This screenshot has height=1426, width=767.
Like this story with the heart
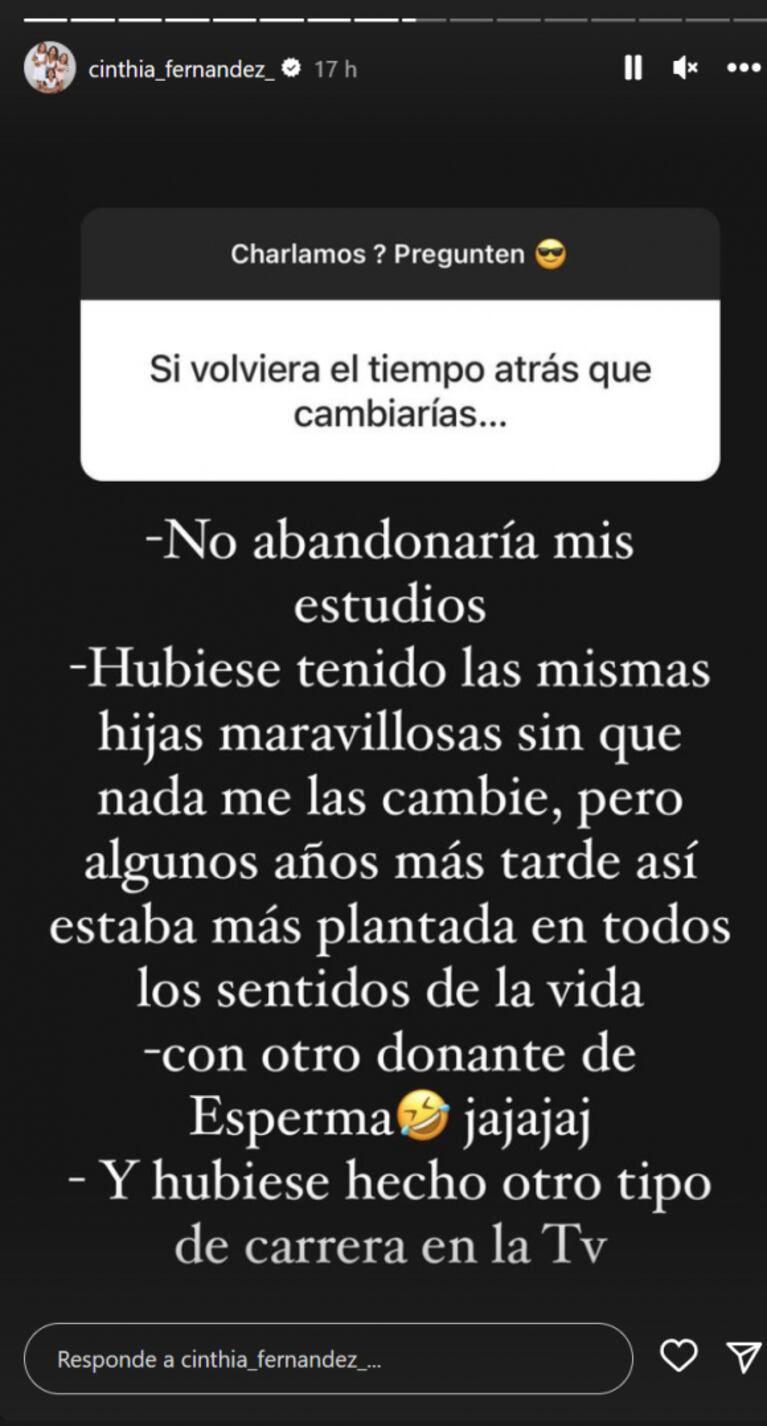[679, 1356]
